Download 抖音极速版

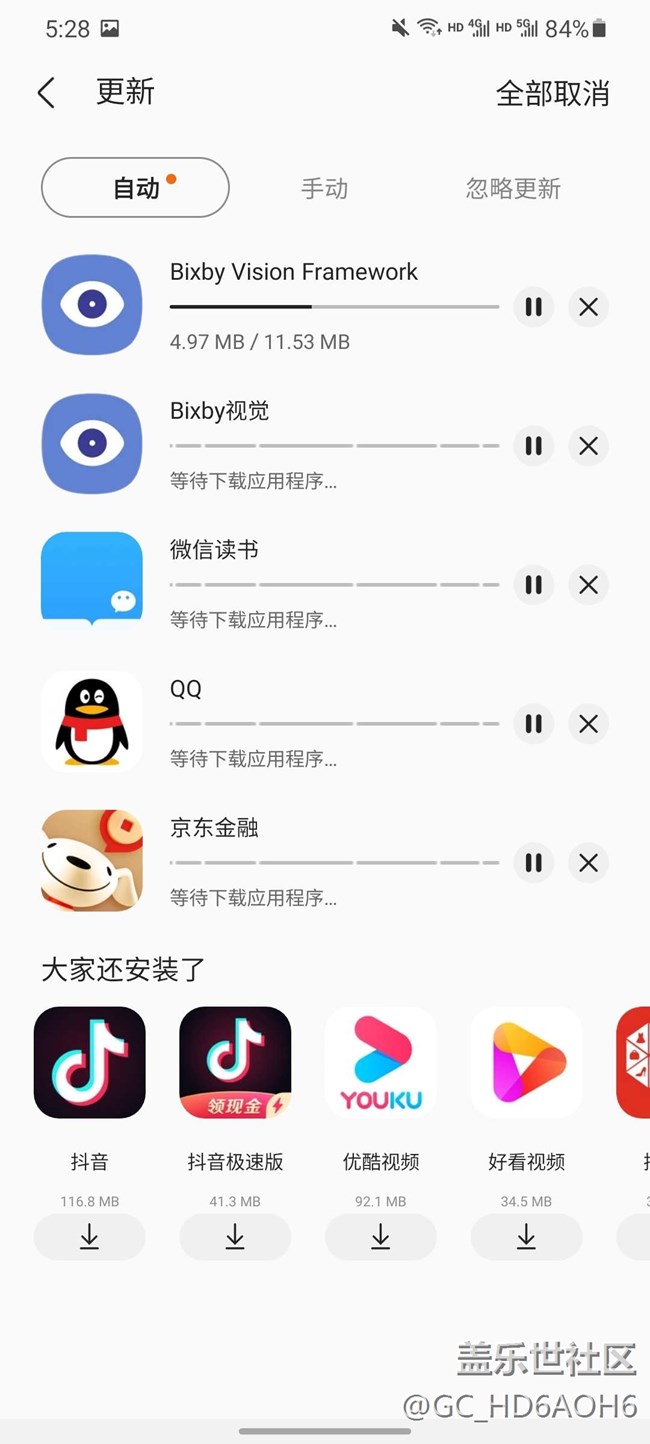tap(235, 1238)
